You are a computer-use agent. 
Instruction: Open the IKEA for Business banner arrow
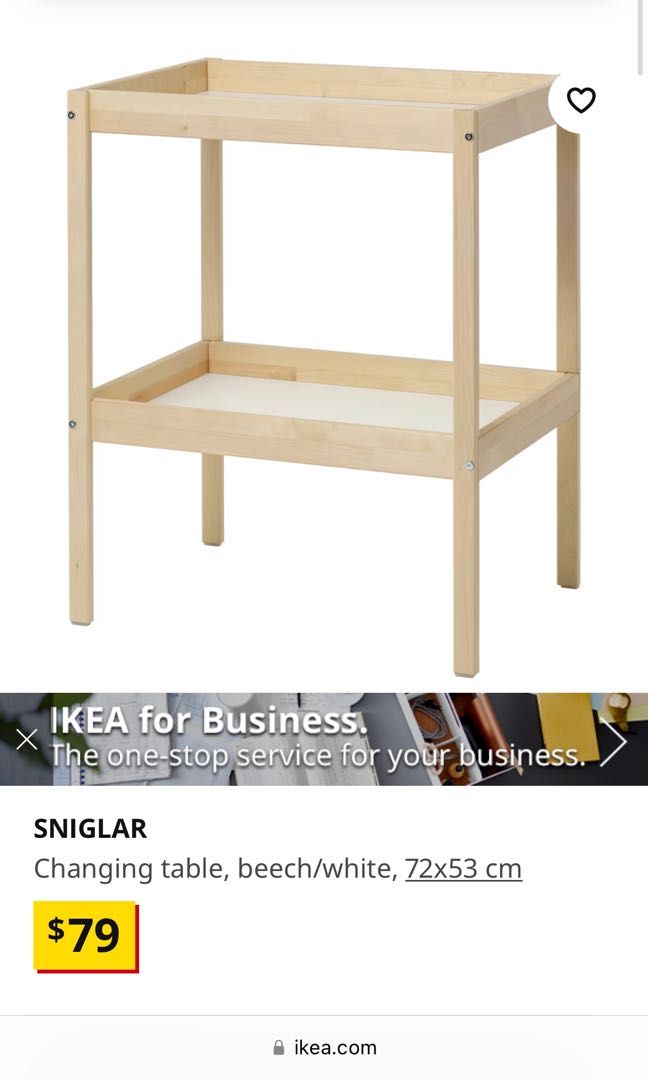coord(613,741)
